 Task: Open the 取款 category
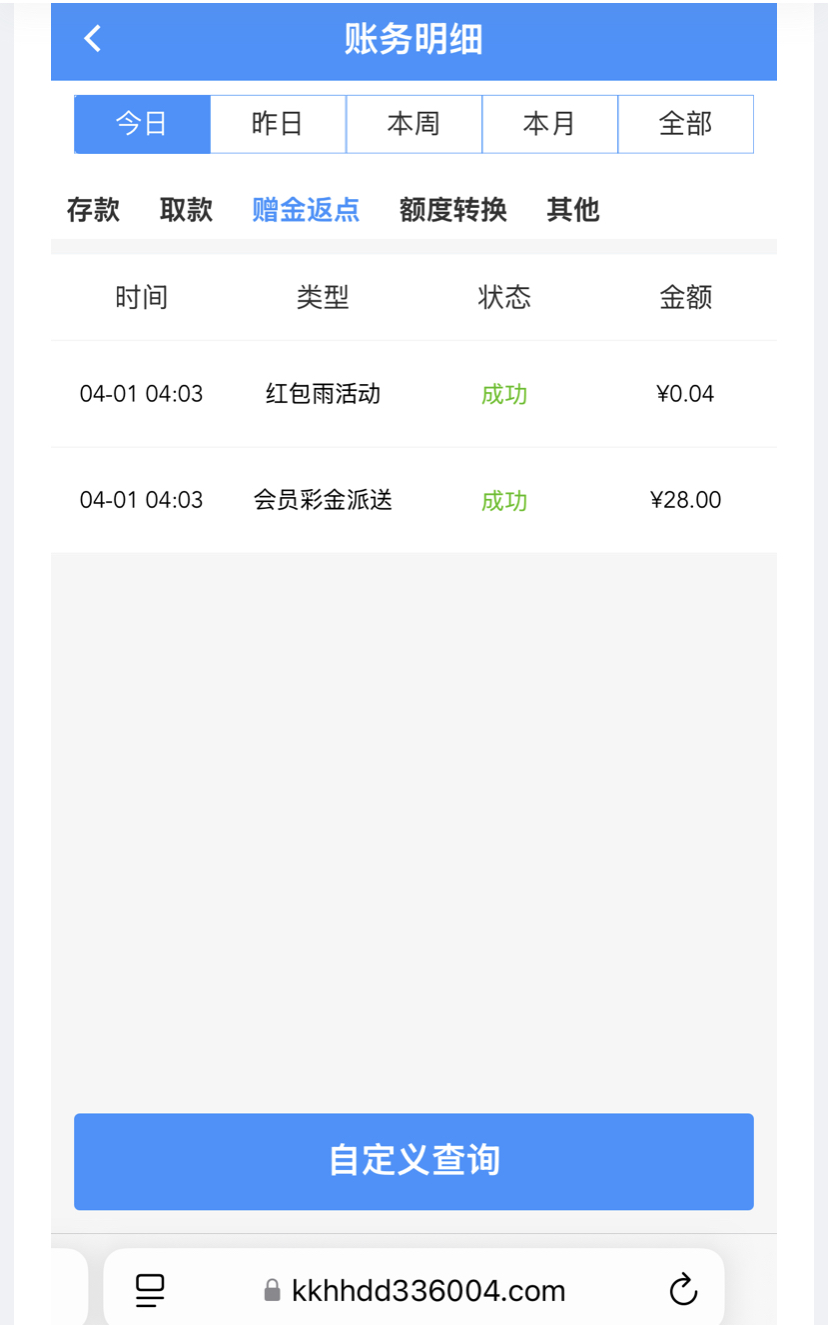click(186, 210)
